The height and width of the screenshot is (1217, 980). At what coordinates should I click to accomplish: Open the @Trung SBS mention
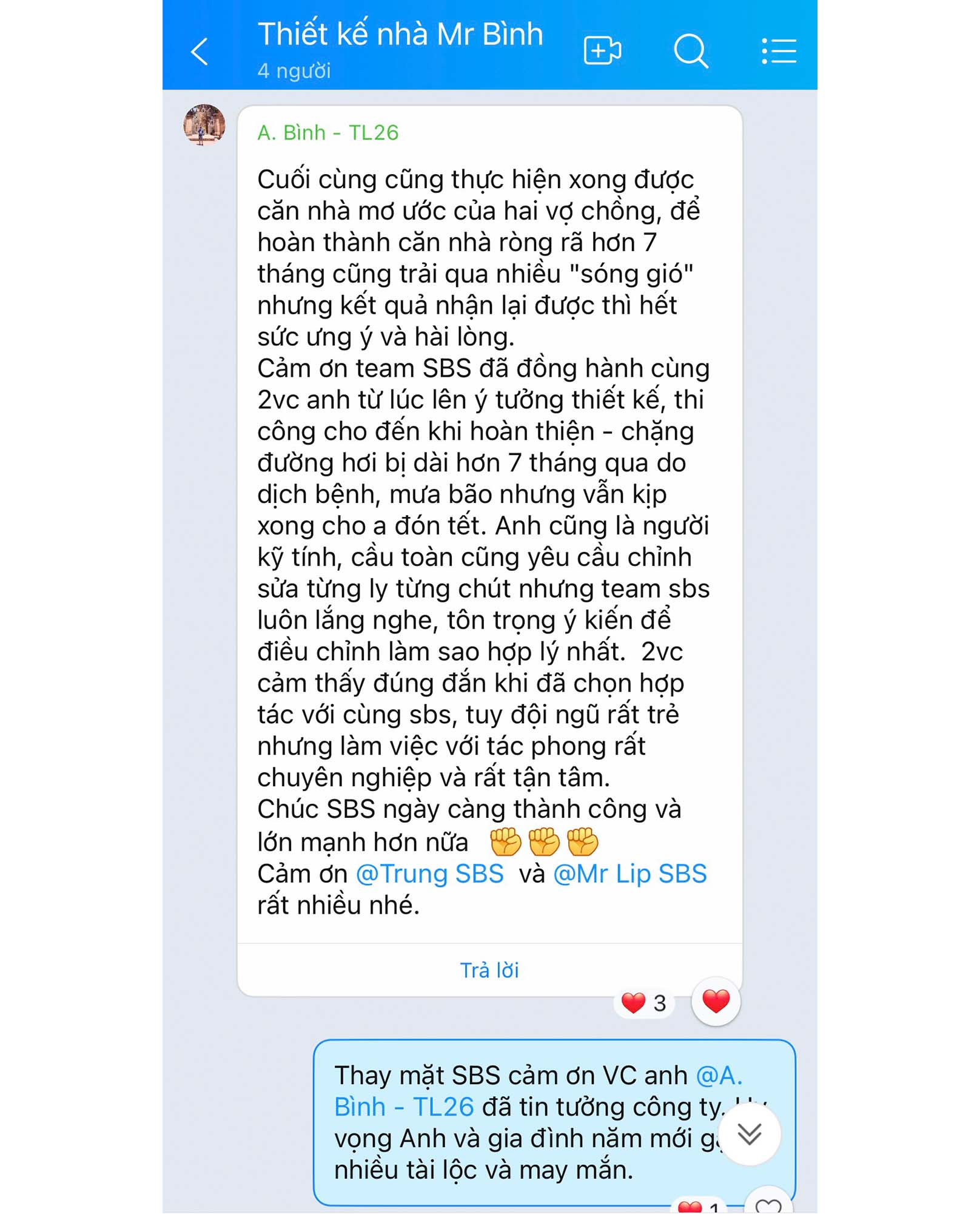pyautogui.click(x=429, y=874)
